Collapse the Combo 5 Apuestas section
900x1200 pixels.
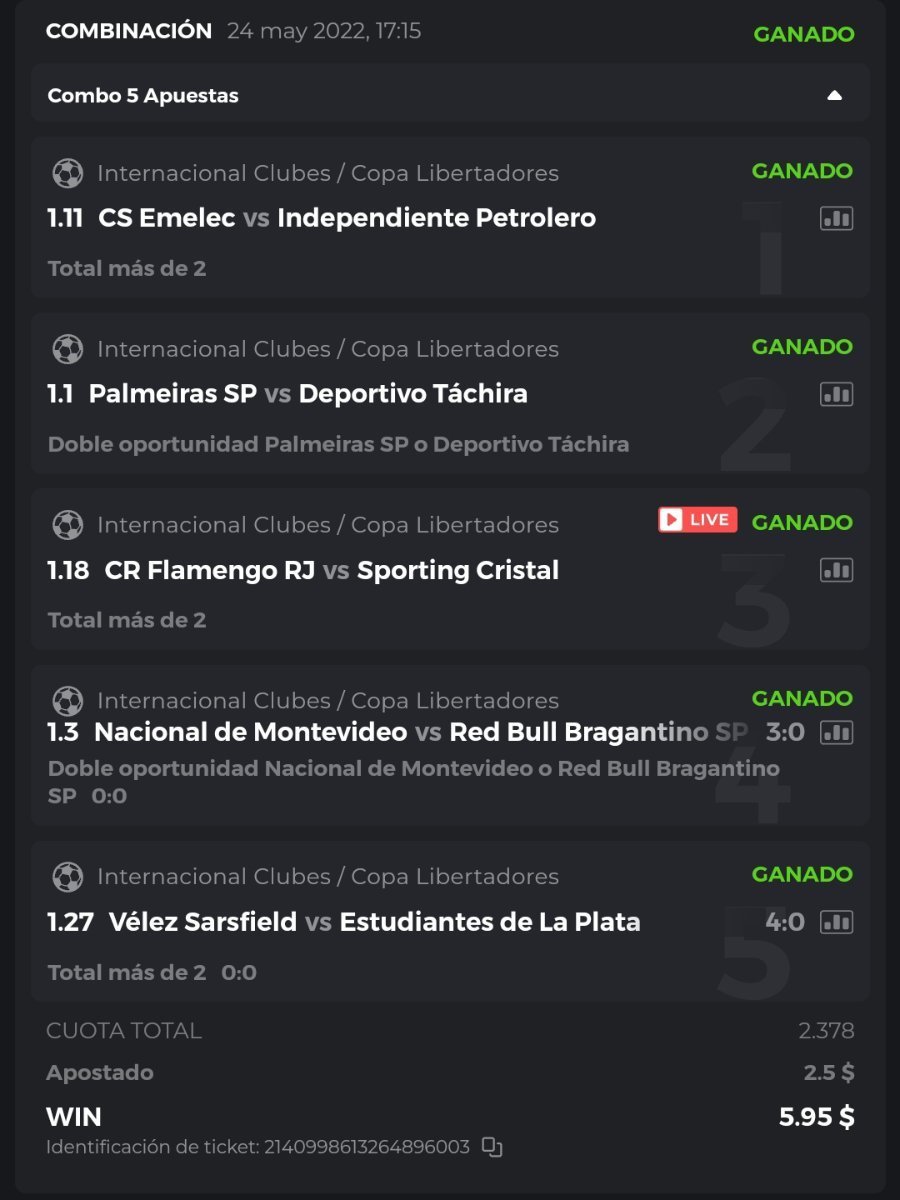[834, 96]
